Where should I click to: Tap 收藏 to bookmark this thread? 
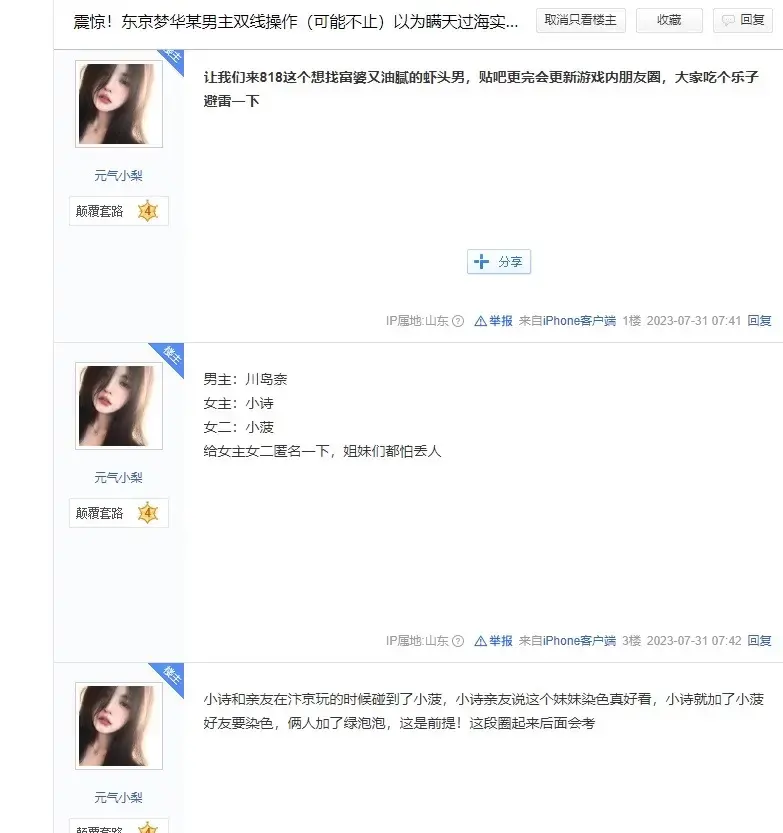[x=669, y=20]
